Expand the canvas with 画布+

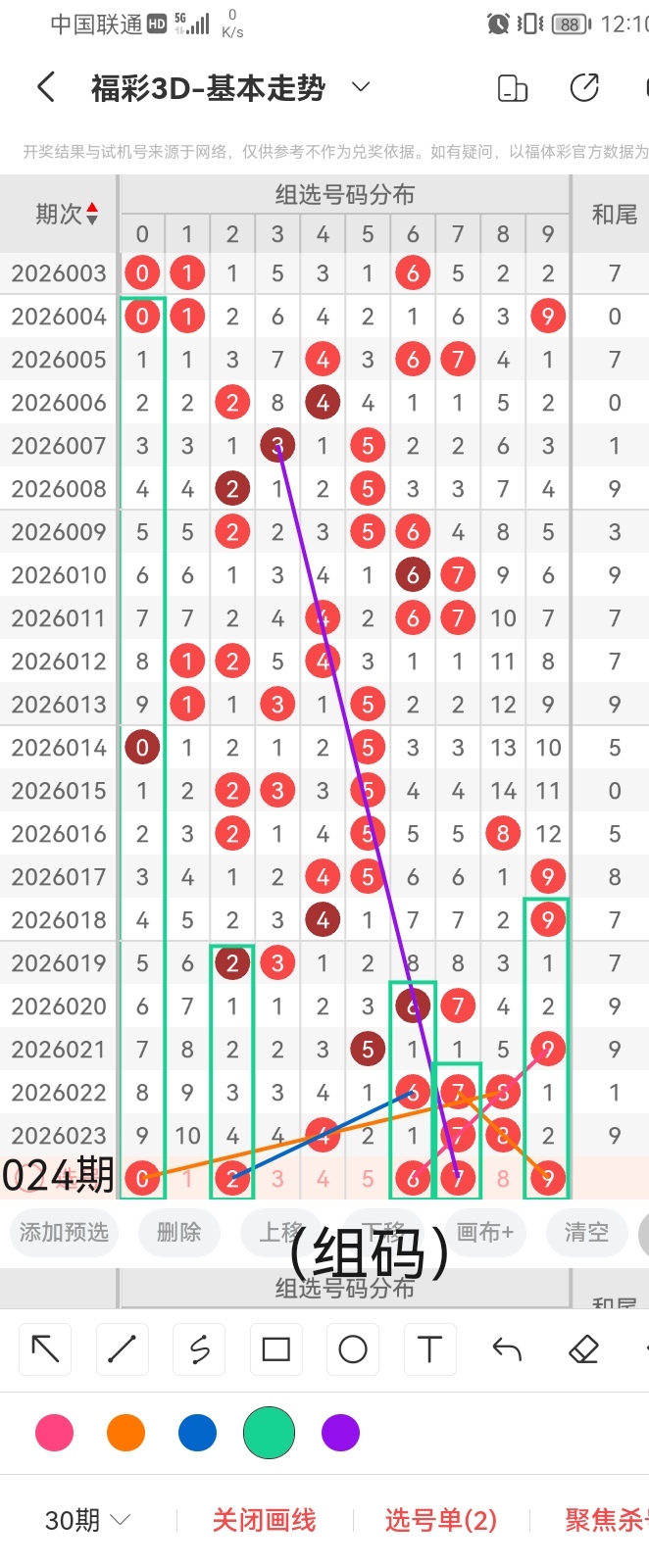click(x=485, y=1232)
